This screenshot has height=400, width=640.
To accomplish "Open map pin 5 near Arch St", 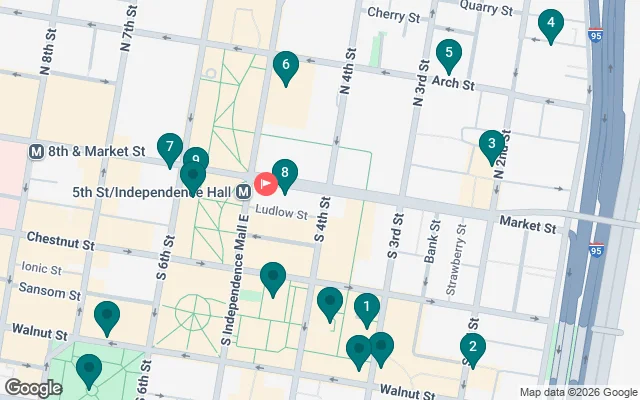I will coord(449,53).
